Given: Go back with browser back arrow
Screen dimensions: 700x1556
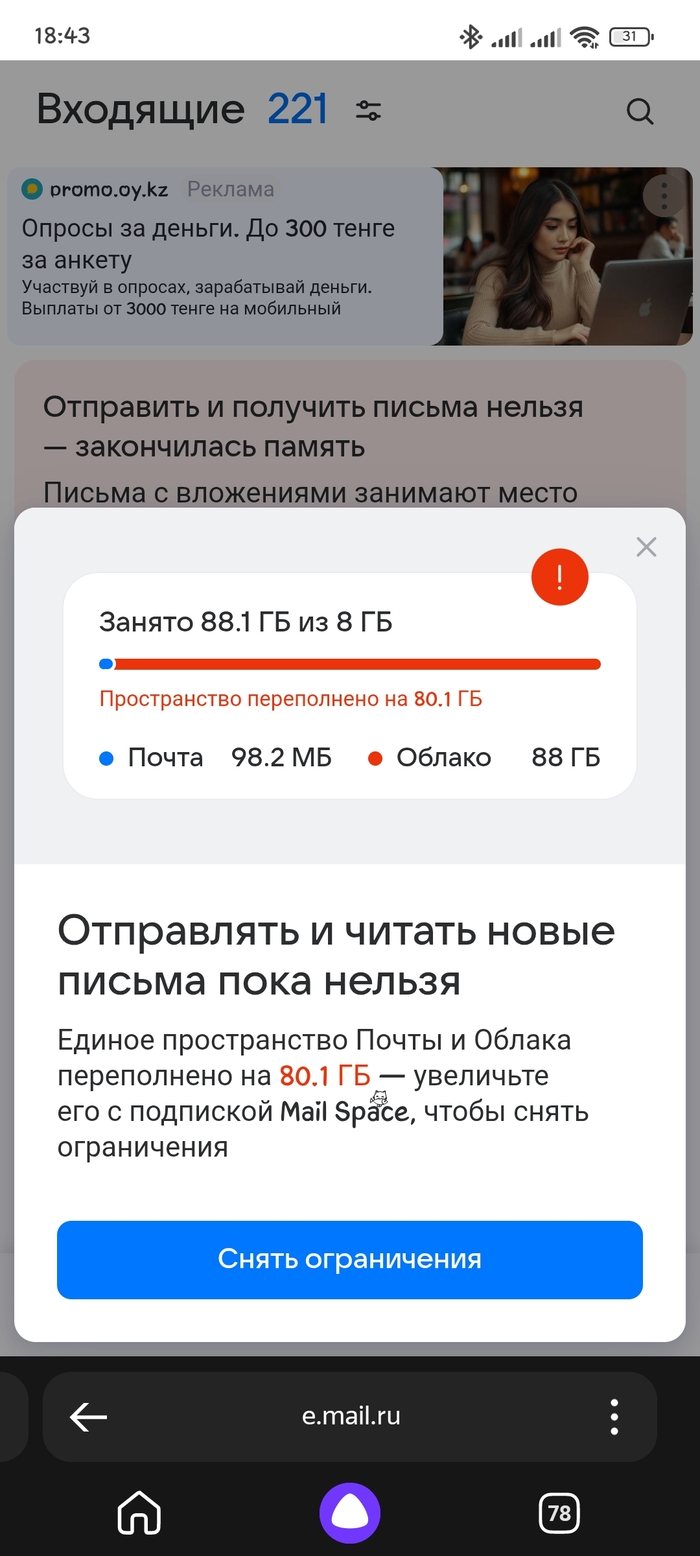Looking at the screenshot, I should pyautogui.click(x=88, y=1416).
